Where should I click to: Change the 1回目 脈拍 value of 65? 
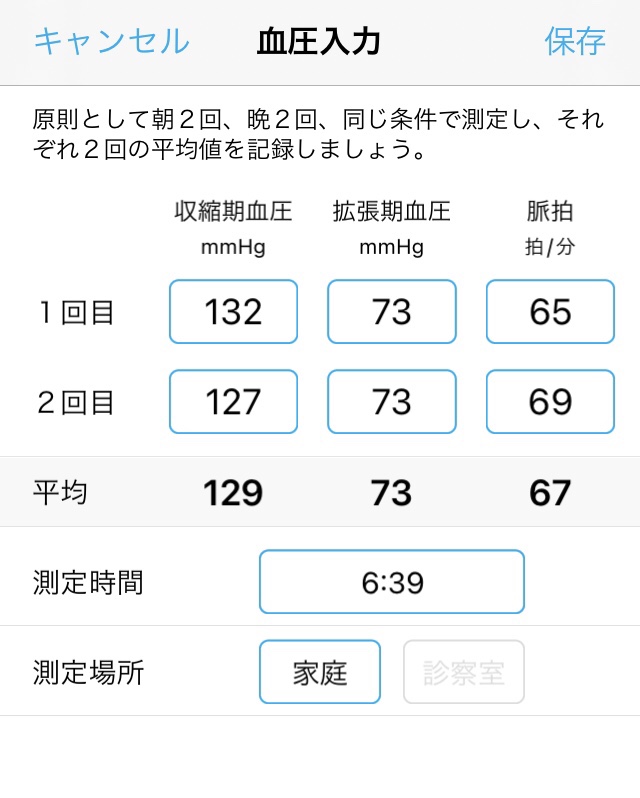point(550,312)
